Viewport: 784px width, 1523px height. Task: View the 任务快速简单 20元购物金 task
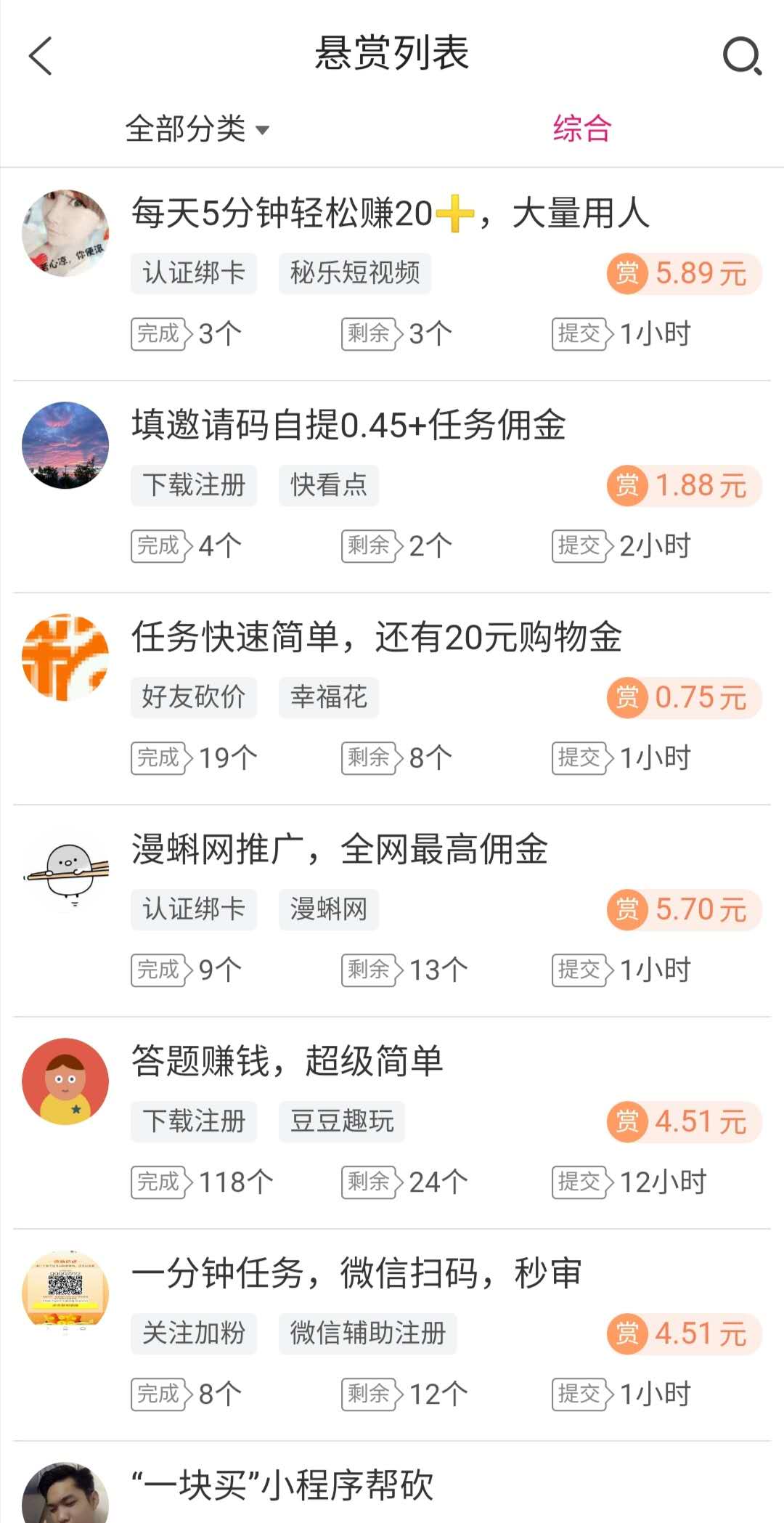click(x=392, y=699)
